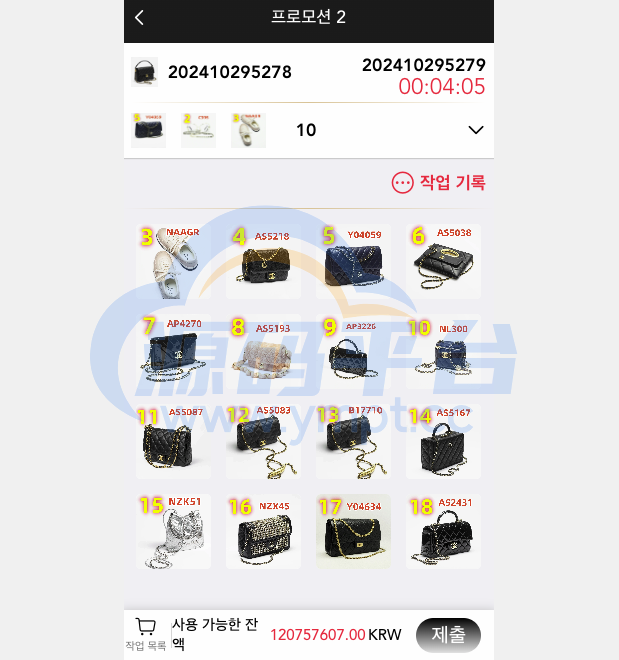The image size is (619, 660).
Task: Select bag 4 AS5218
Action: coord(263,262)
